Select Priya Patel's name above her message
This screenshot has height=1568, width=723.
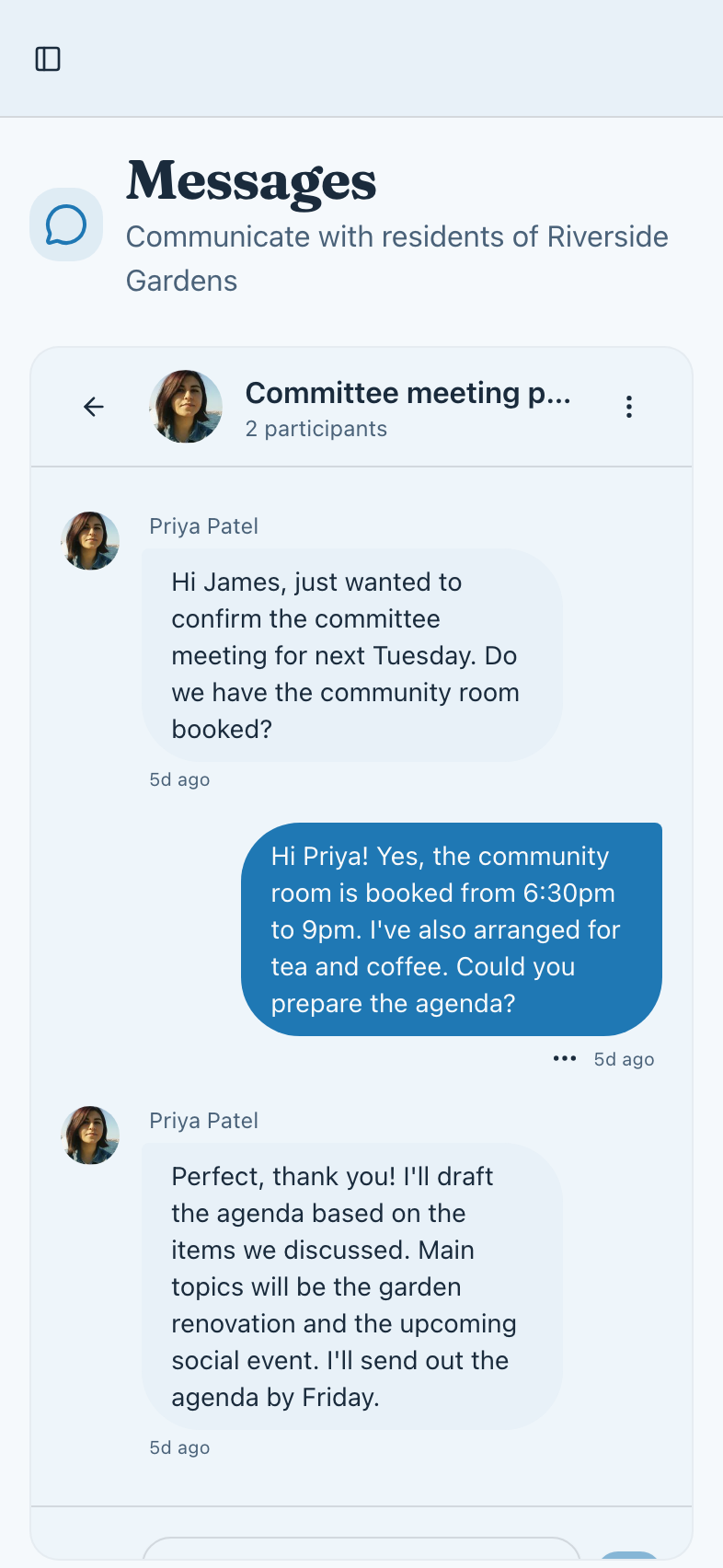coord(203,526)
